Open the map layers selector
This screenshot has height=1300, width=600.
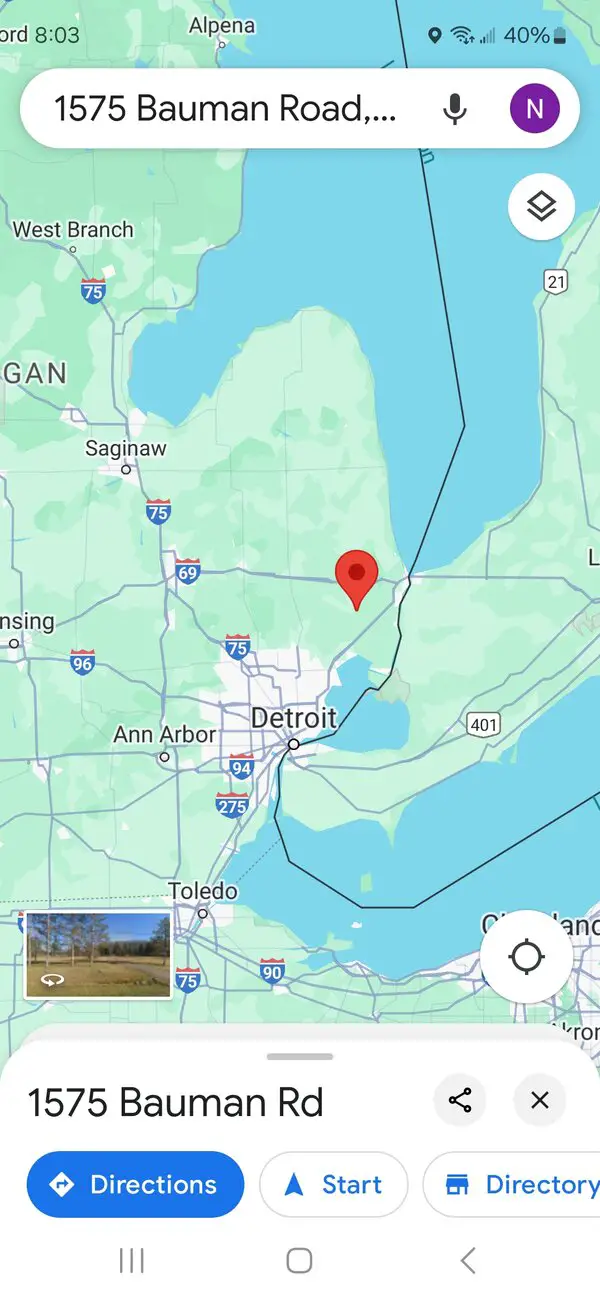click(541, 206)
